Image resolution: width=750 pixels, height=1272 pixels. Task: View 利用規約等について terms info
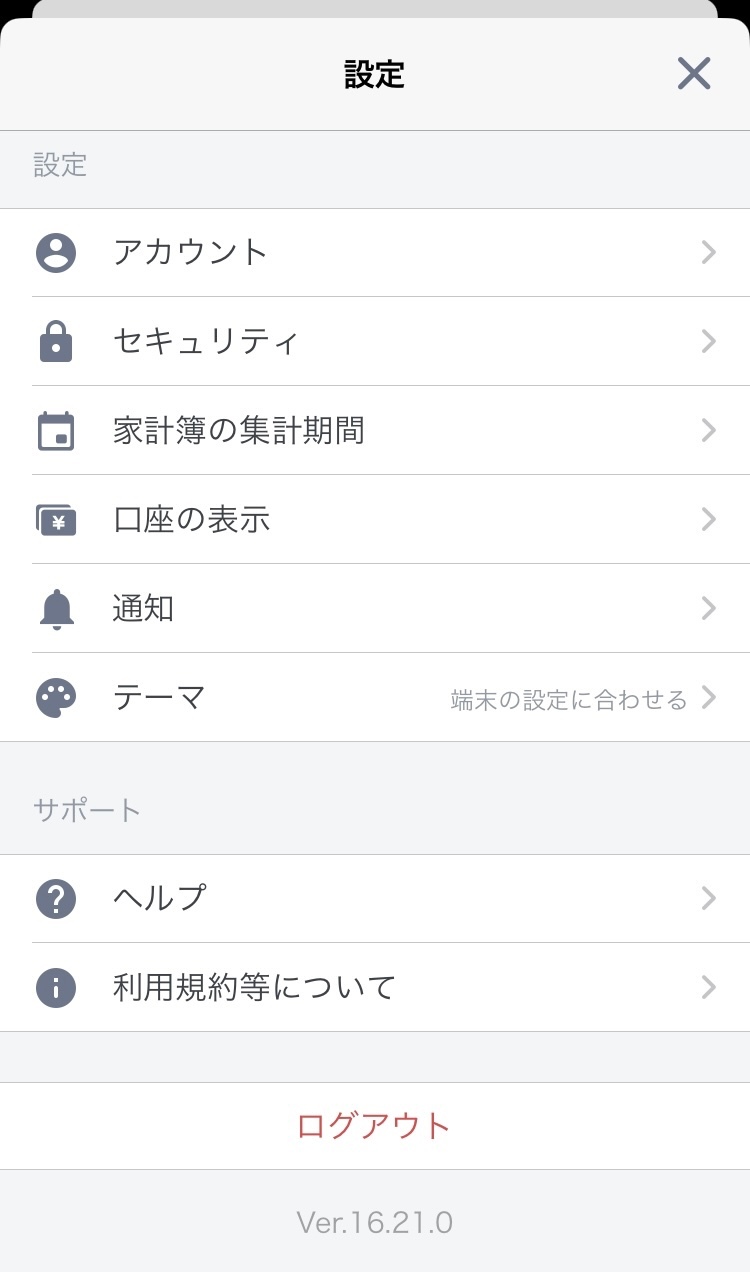[375, 987]
